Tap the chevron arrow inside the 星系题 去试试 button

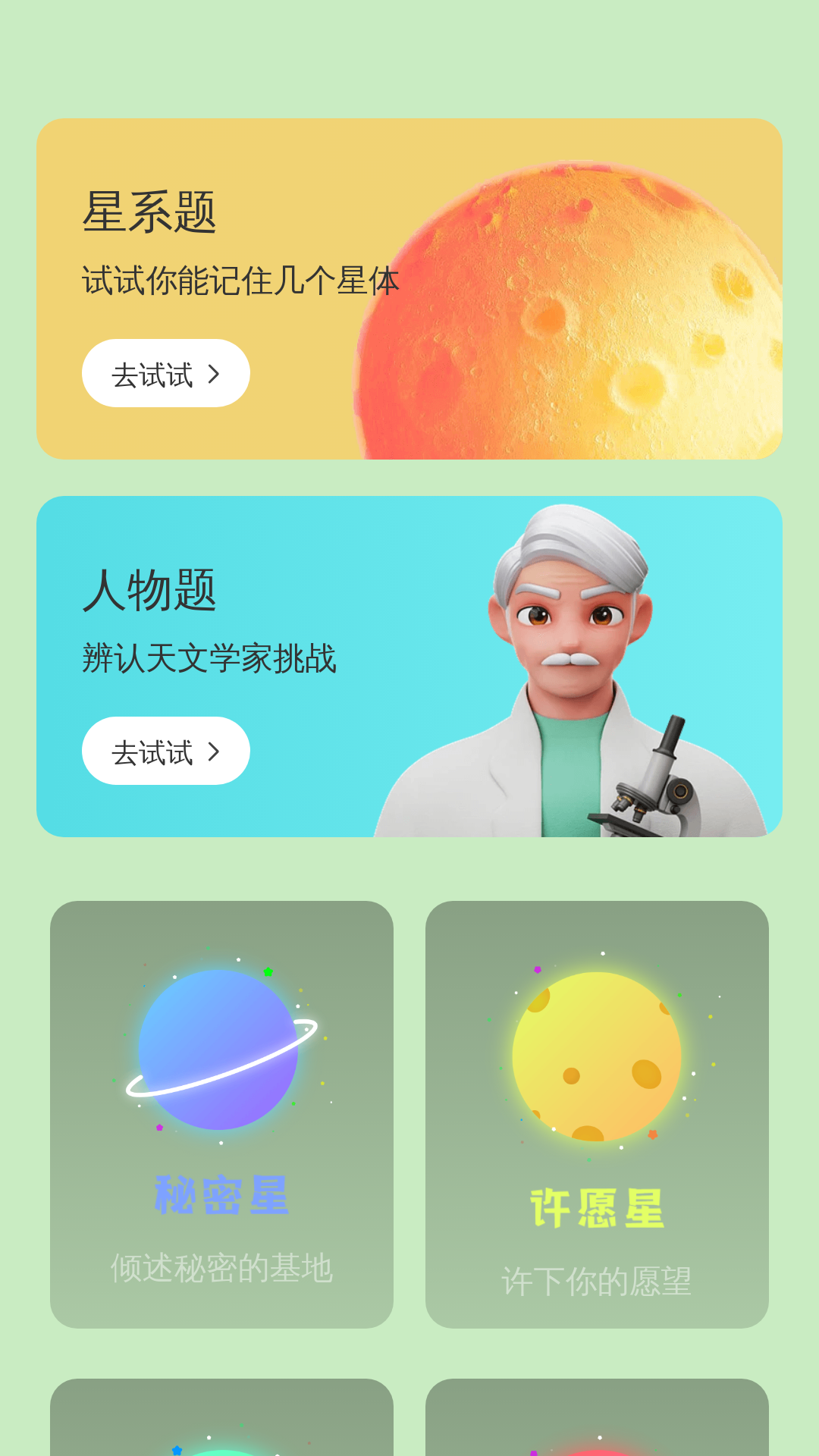click(213, 373)
